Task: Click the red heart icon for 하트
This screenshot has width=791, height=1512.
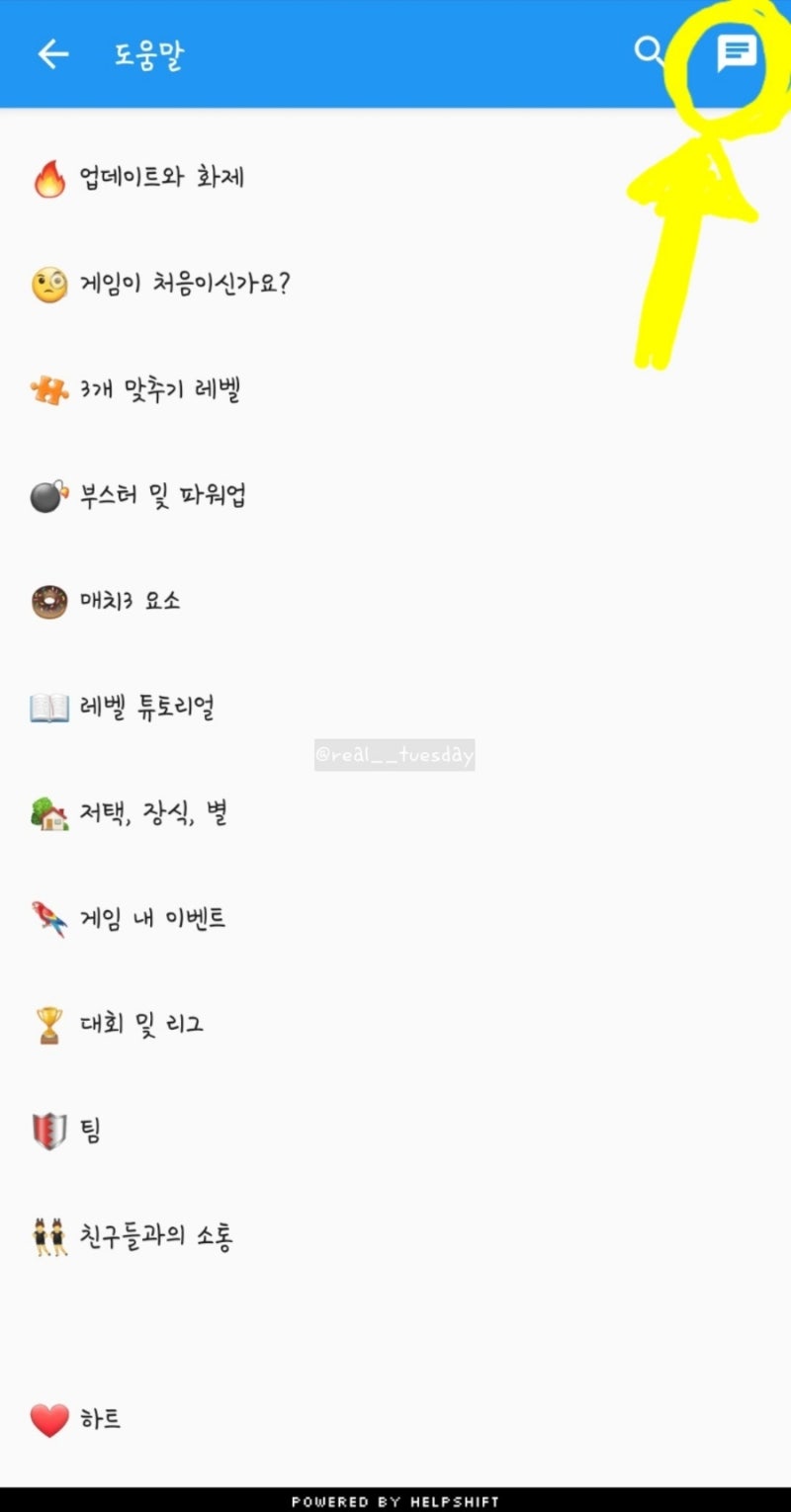Action: coord(47,1418)
